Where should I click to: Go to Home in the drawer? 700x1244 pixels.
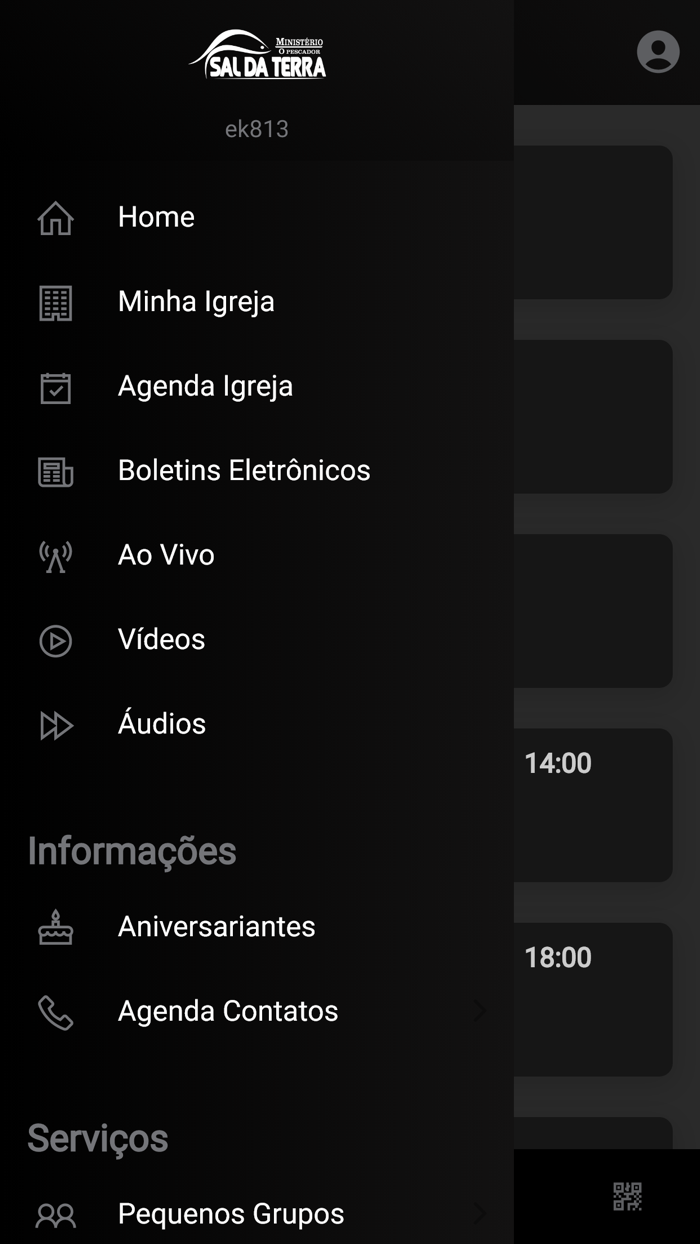[x=156, y=217]
